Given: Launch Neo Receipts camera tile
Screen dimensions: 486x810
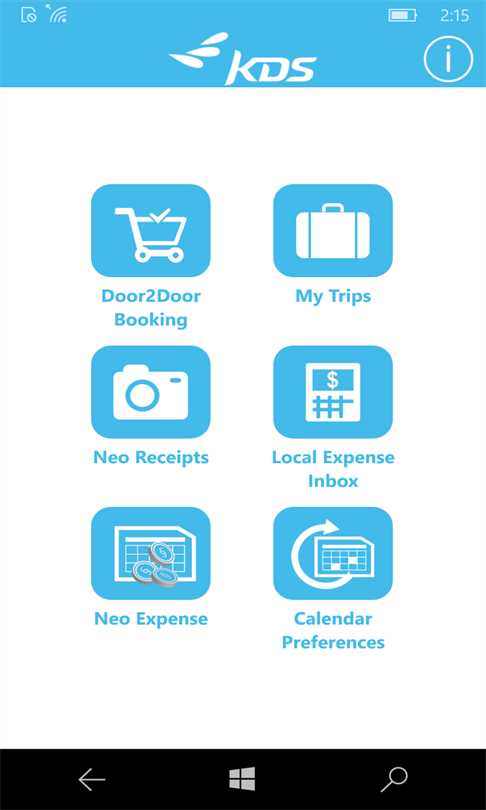Looking at the screenshot, I should [151, 392].
